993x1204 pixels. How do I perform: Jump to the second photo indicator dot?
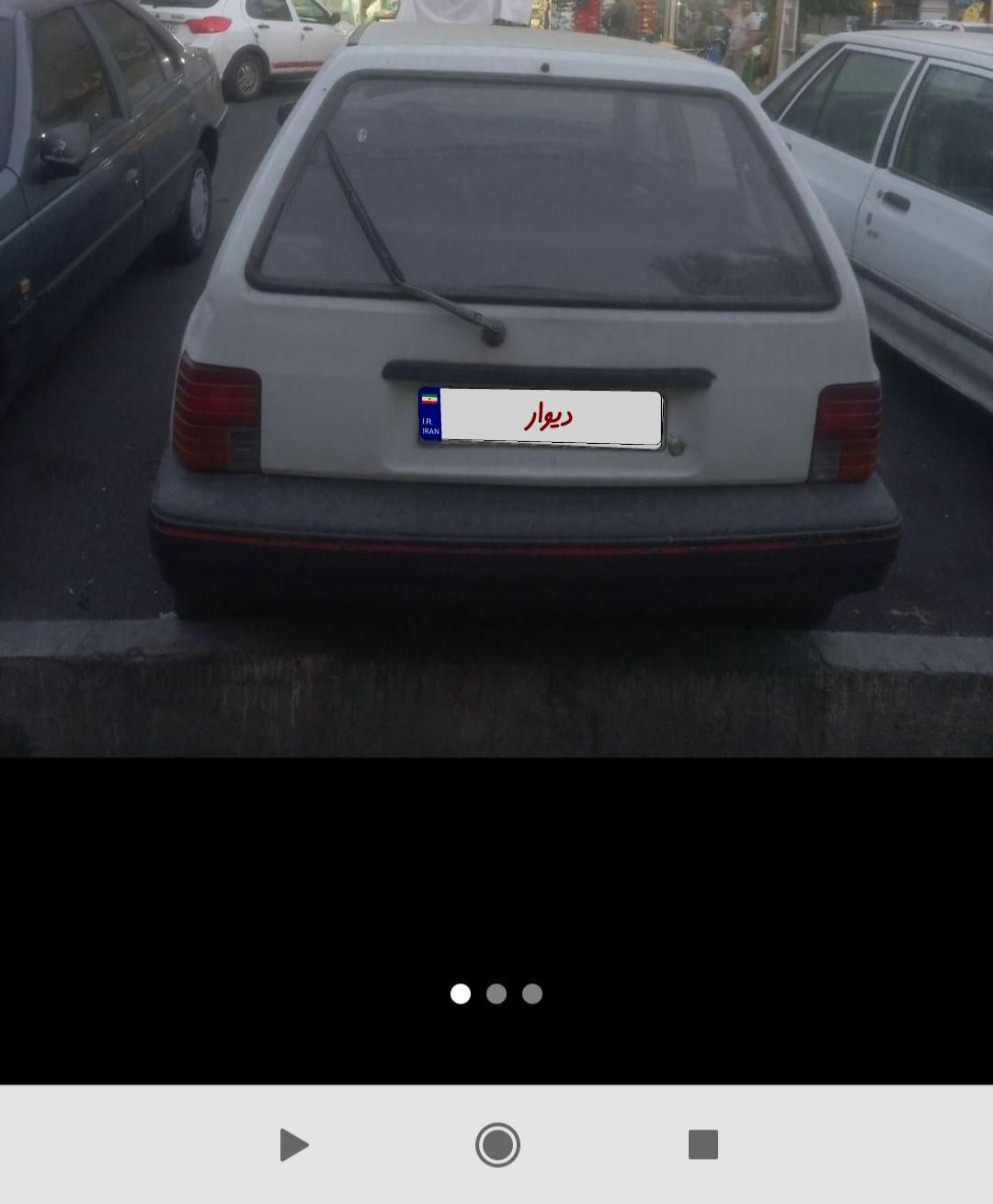[x=496, y=994]
